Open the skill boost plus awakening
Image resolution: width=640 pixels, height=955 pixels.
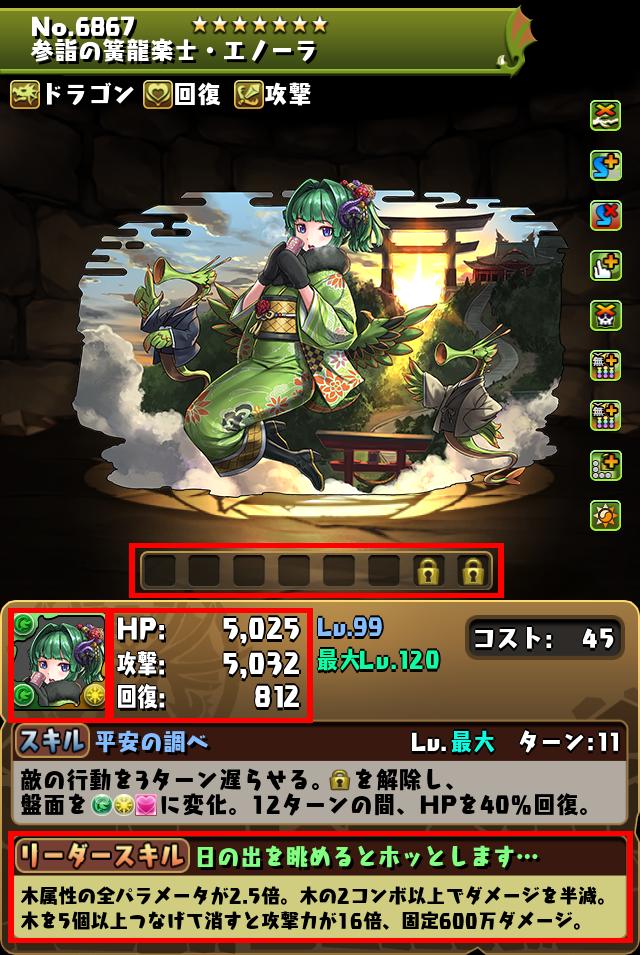click(605, 164)
